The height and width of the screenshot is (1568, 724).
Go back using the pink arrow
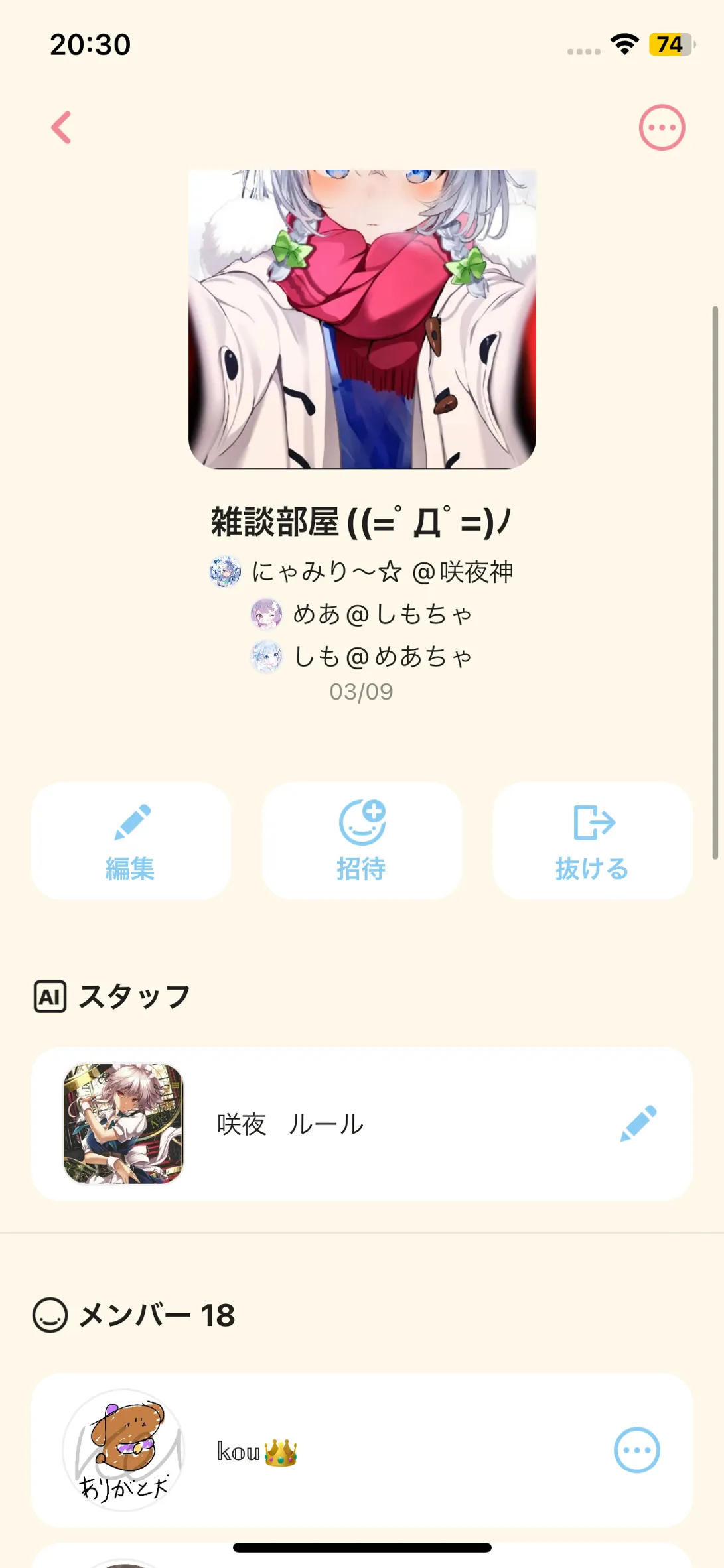coord(61,127)
